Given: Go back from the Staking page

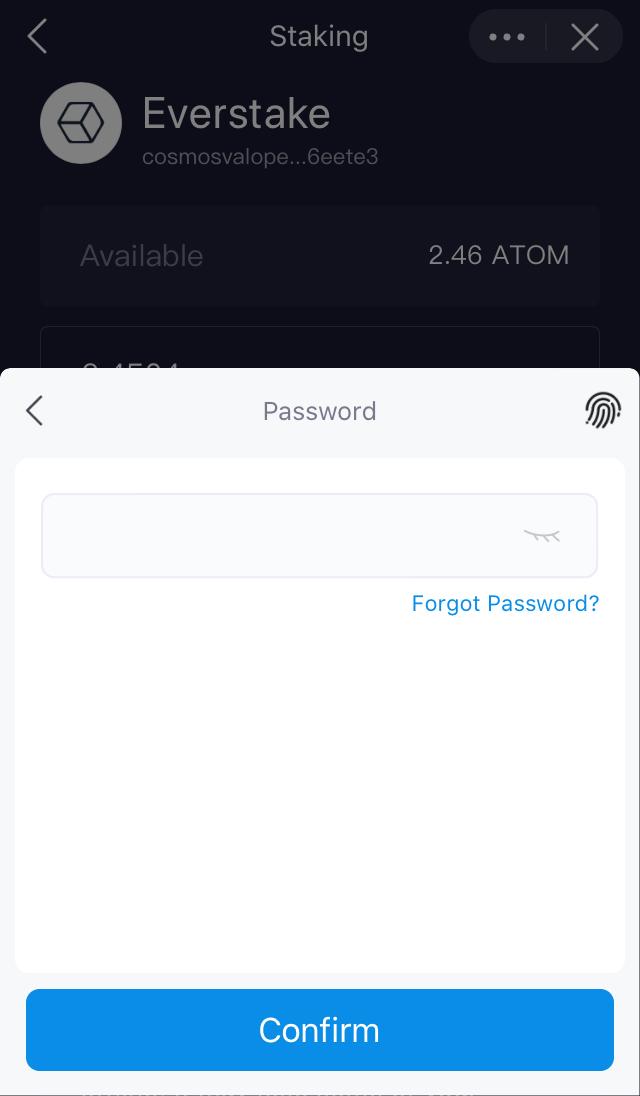Looking at the screenshot, I should coord(37,36).
